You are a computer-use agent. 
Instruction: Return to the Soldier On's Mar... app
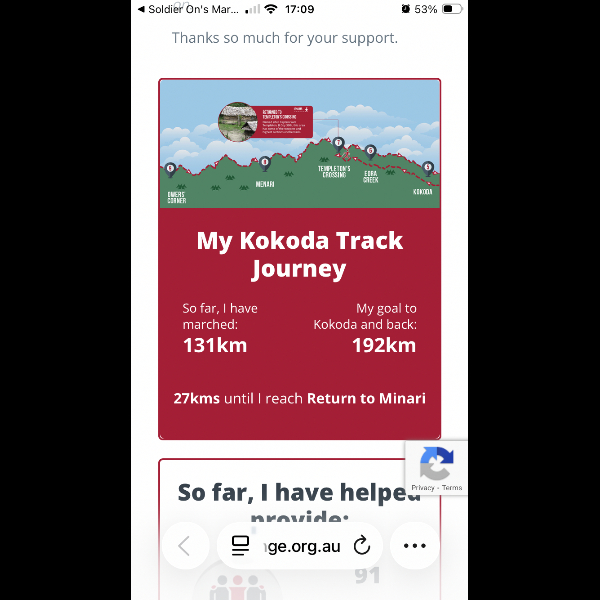(x=190, y=9)
